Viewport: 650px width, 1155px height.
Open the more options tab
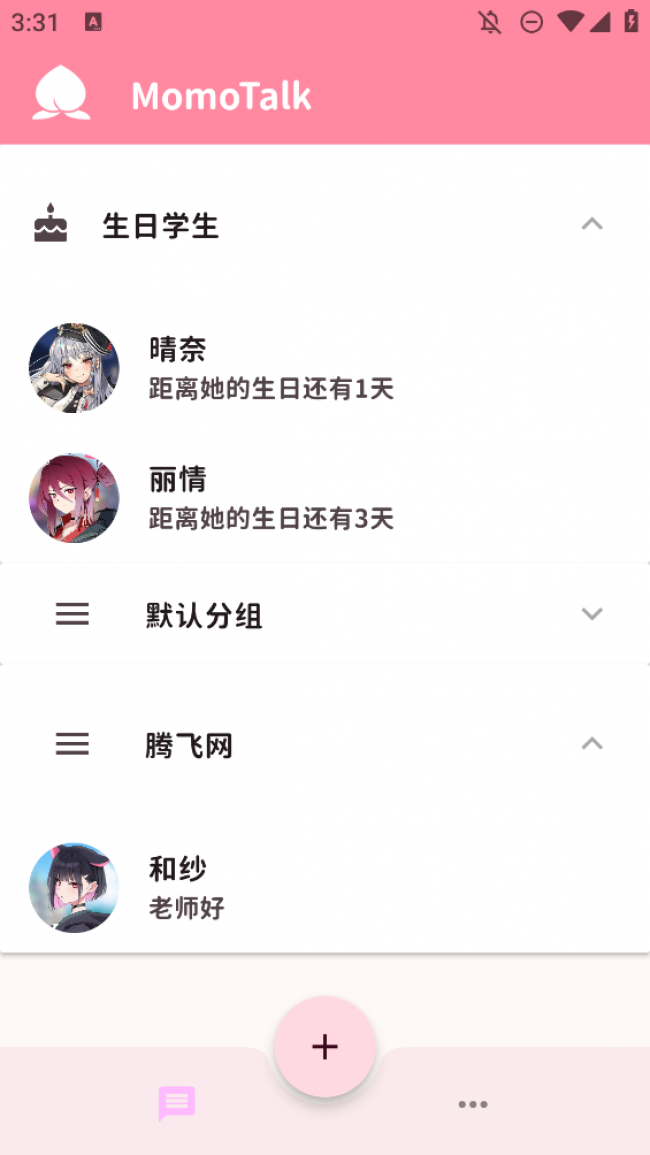(x=473, y=1104)
